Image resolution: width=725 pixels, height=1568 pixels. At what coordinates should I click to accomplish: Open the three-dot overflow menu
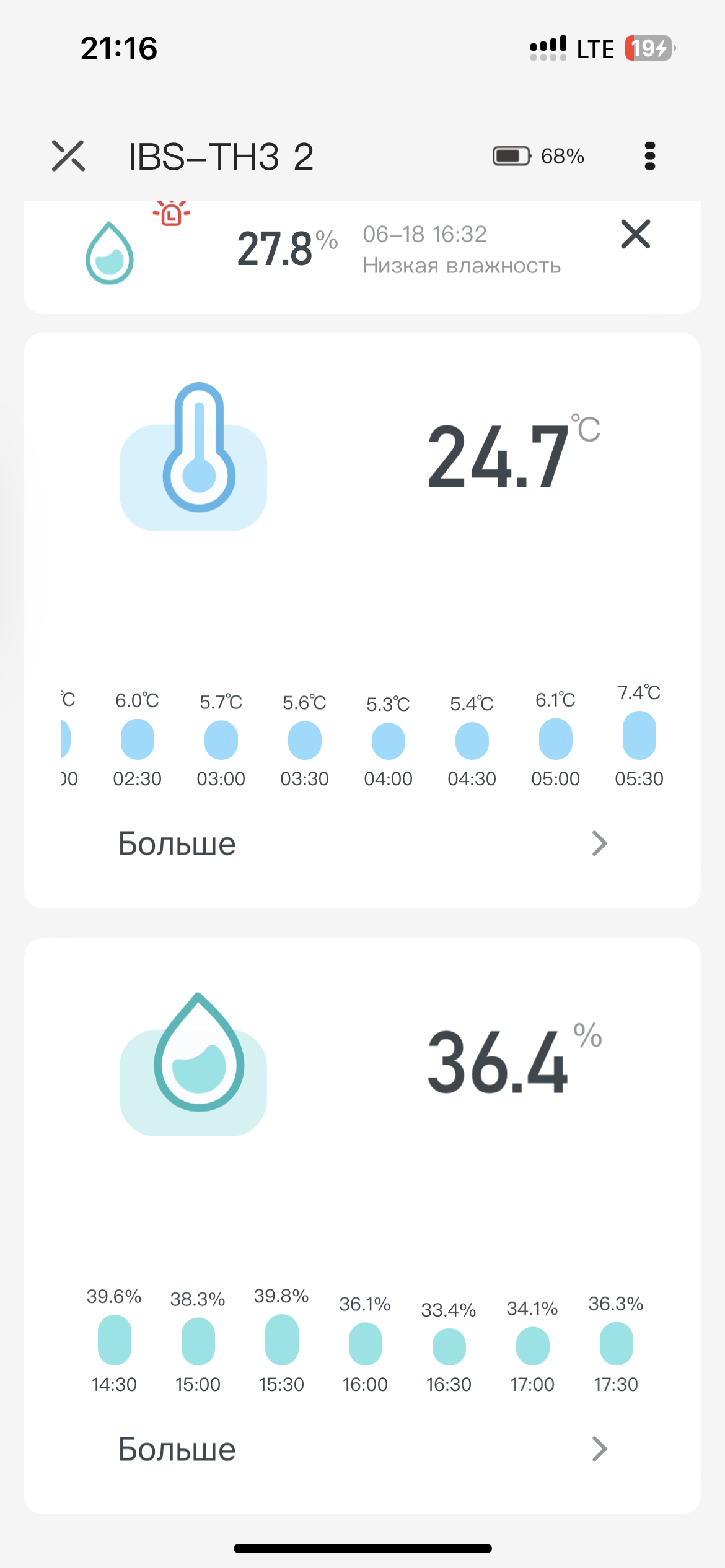point(649,155)
